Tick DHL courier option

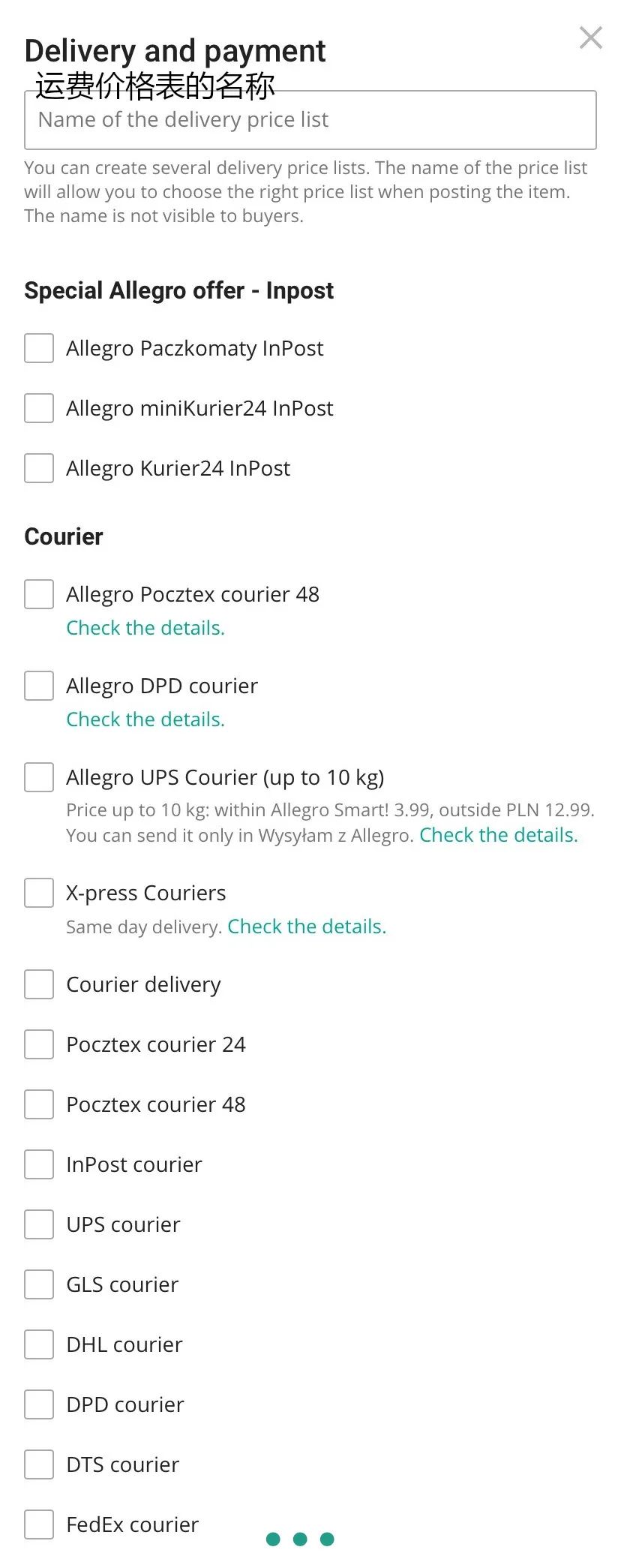[39, 1344]
